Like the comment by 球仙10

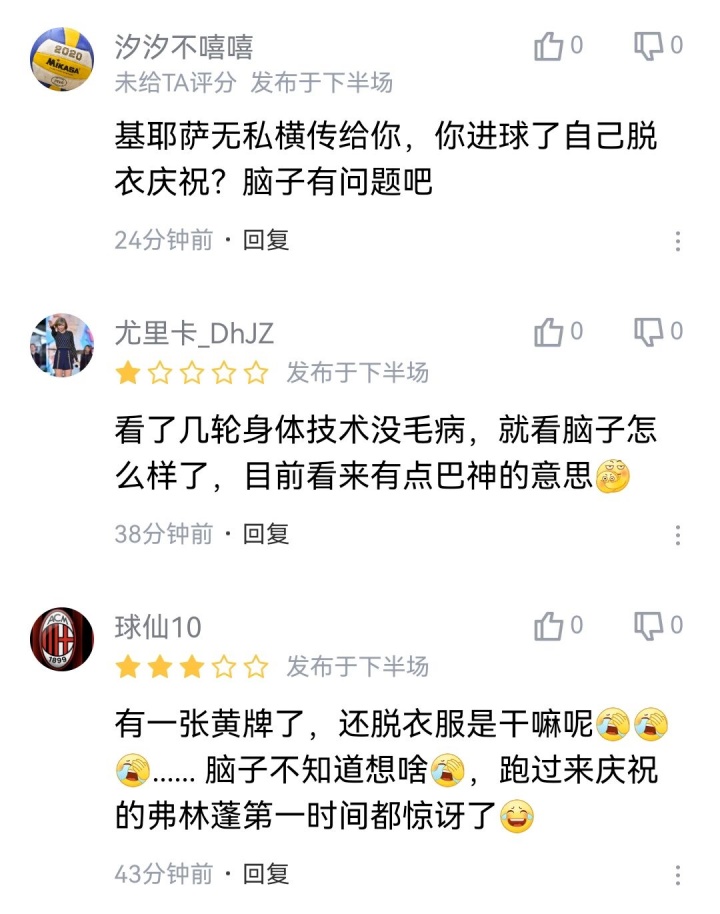click(x=549, y=626)
